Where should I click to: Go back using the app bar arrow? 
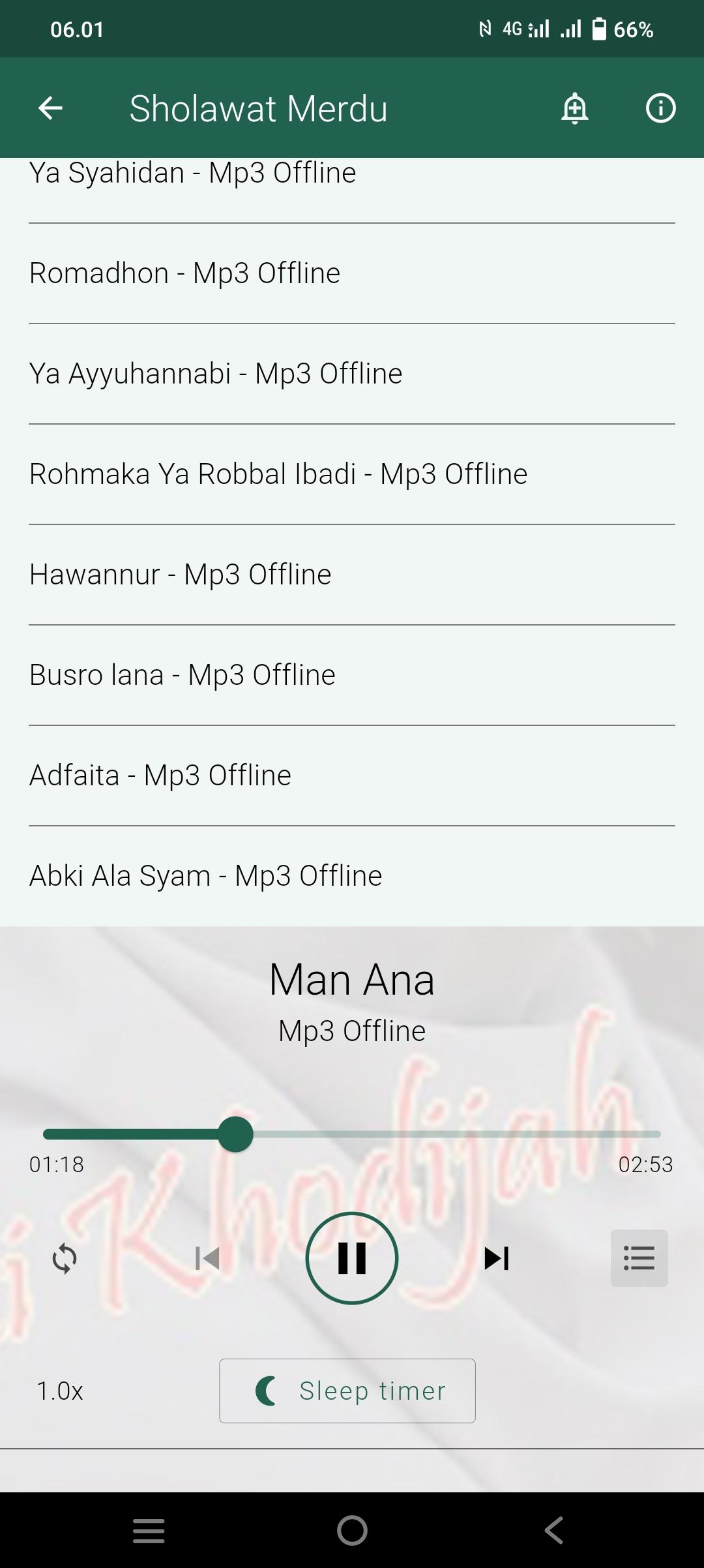pyautogui.click(x=50, y=108)
